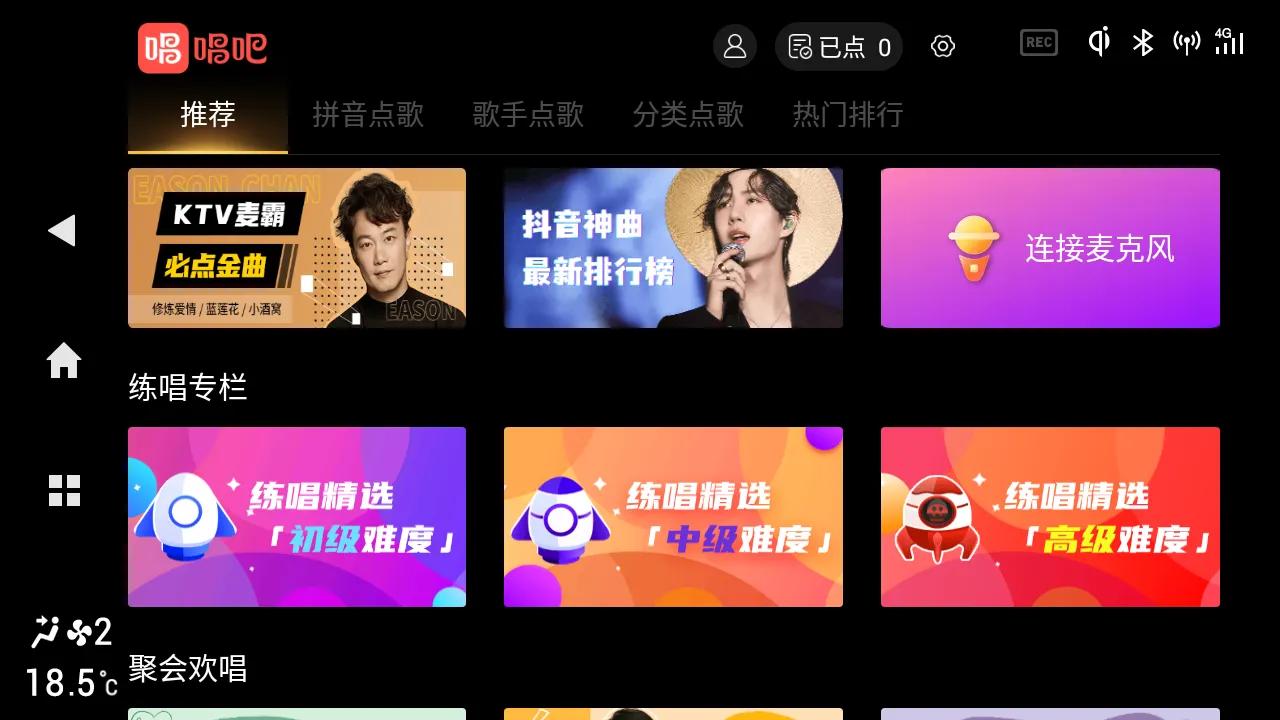Switch to the 分类点歌 tab
1280x720 pixels.
click(x=688, y=115)
